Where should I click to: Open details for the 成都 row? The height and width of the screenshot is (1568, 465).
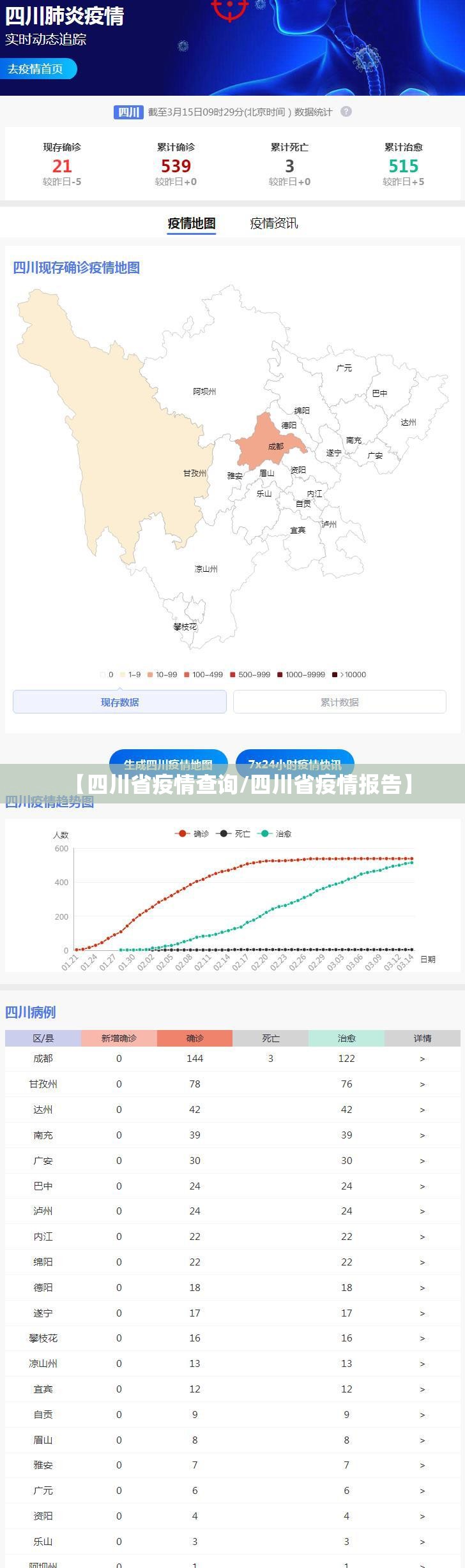tap(422, 1059)
